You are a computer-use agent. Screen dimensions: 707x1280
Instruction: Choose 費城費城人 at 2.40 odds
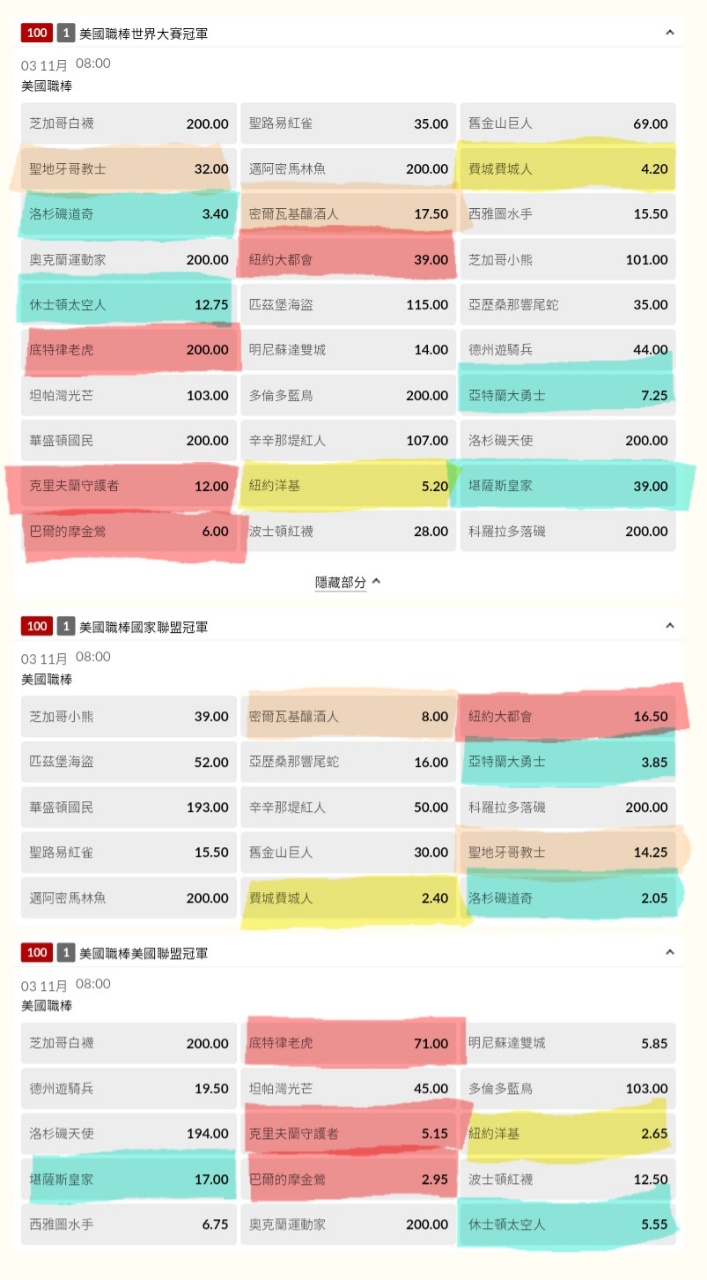pyautogui.click(x=348, y=898)
